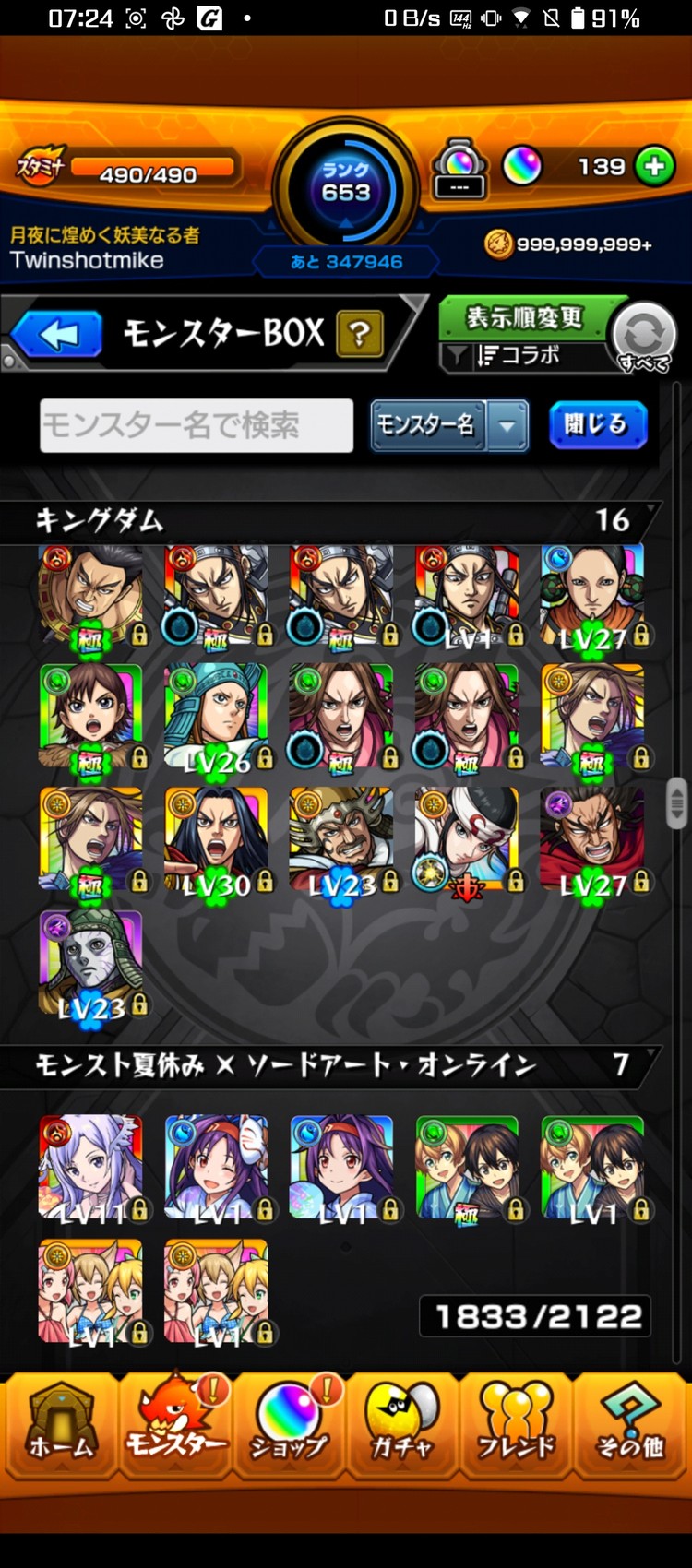Focus the モンスター名で検索 search field
Screen dimensions: 692x1568
tap(197, 425)
